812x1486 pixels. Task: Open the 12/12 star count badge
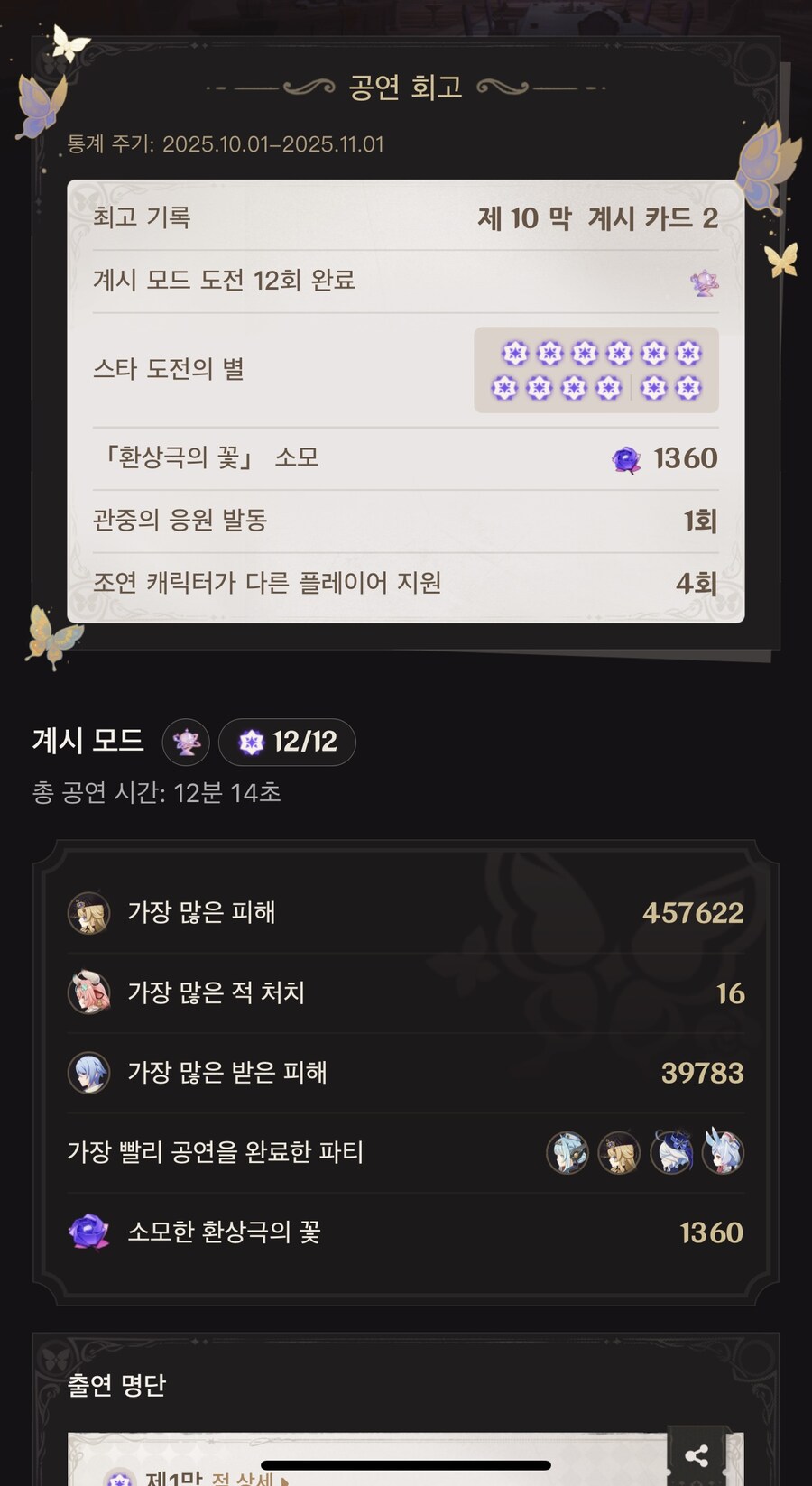287,742
